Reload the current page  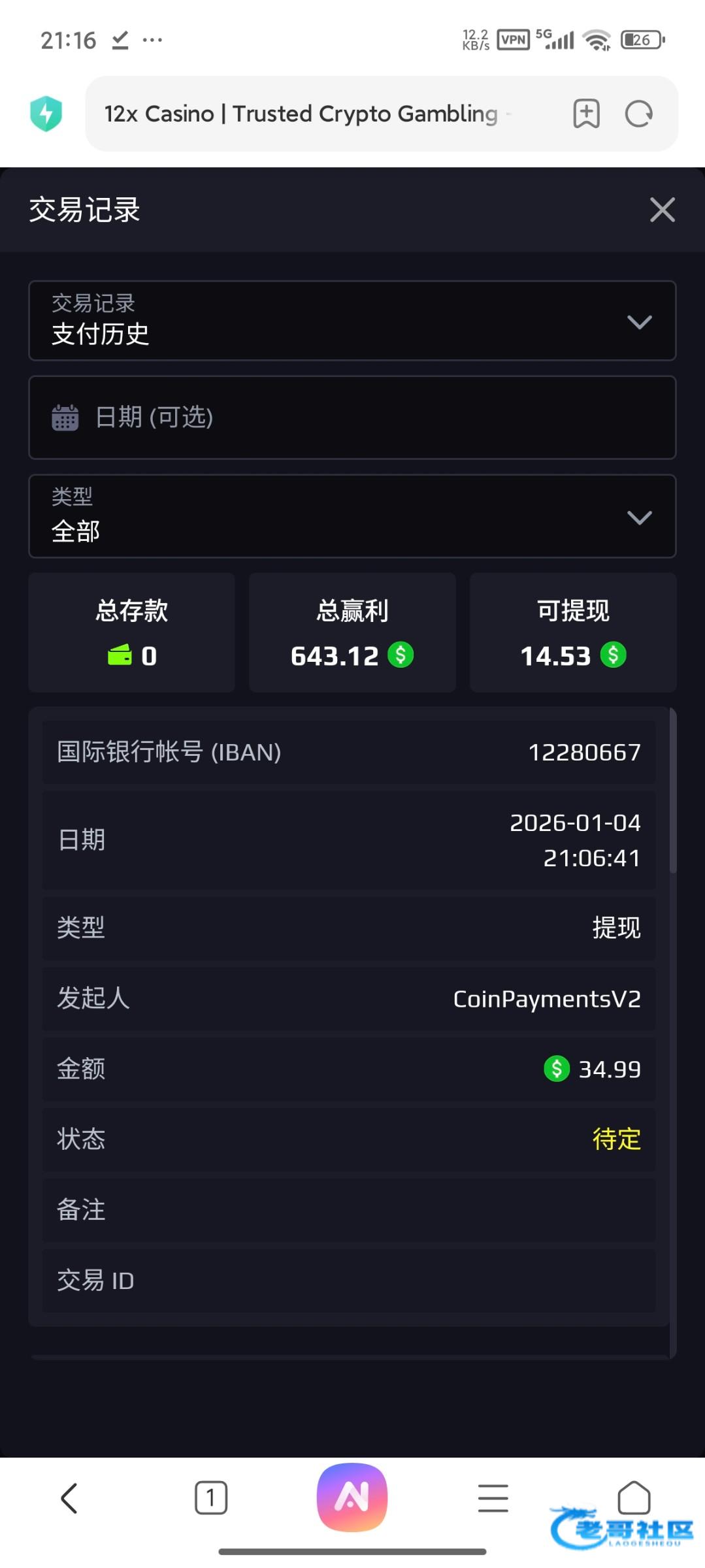tap(638, 114)
